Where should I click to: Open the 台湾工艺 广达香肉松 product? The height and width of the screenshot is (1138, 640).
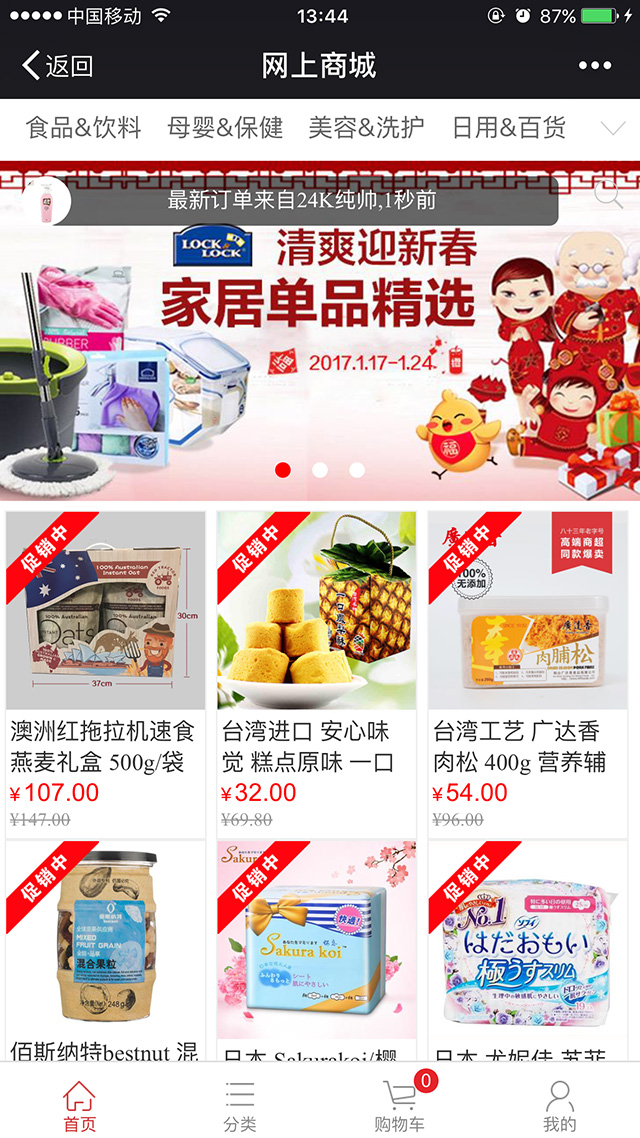click(x=528, y=670)
